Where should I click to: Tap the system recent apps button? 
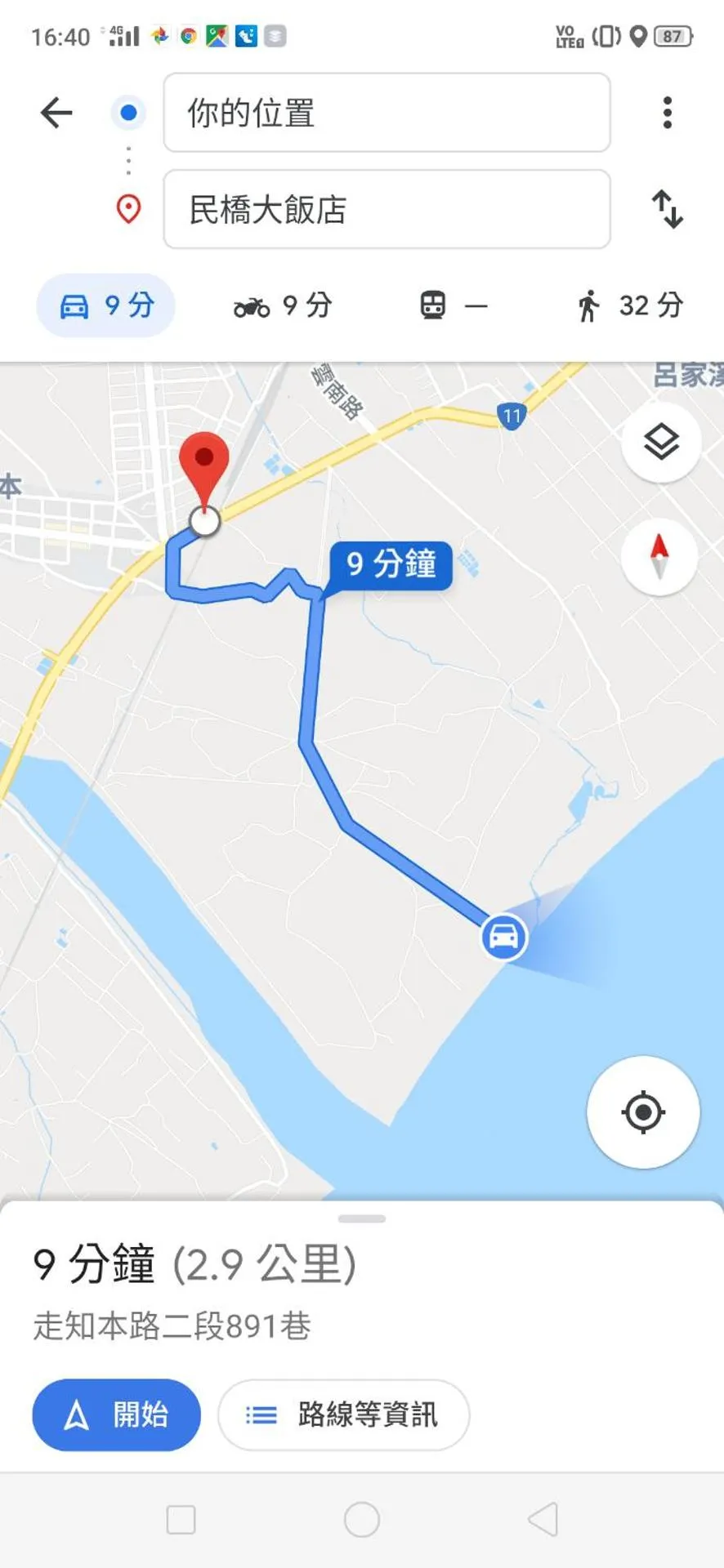point(181,1520)
